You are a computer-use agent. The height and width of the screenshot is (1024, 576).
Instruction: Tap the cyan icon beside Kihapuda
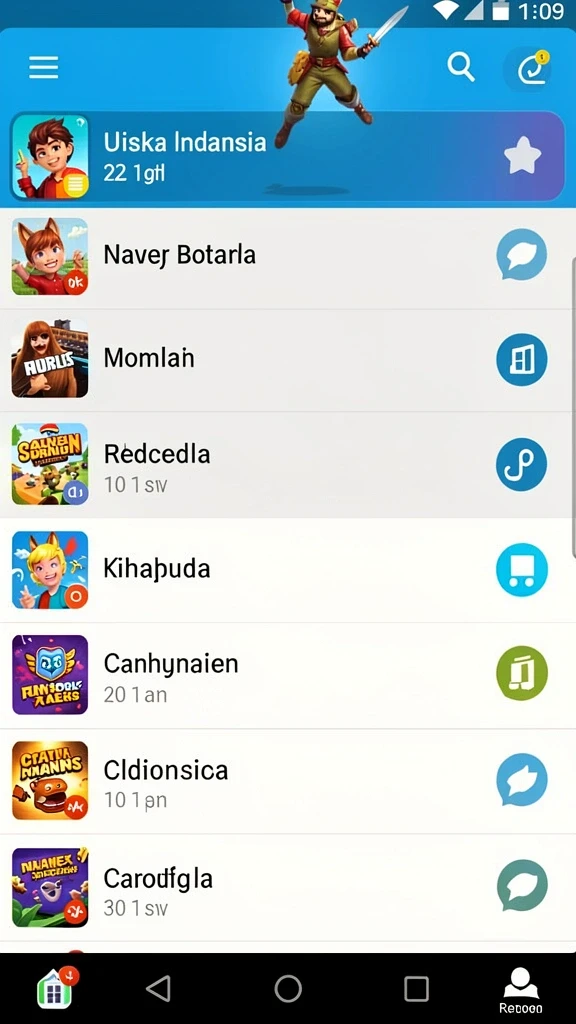coord(521,569)
